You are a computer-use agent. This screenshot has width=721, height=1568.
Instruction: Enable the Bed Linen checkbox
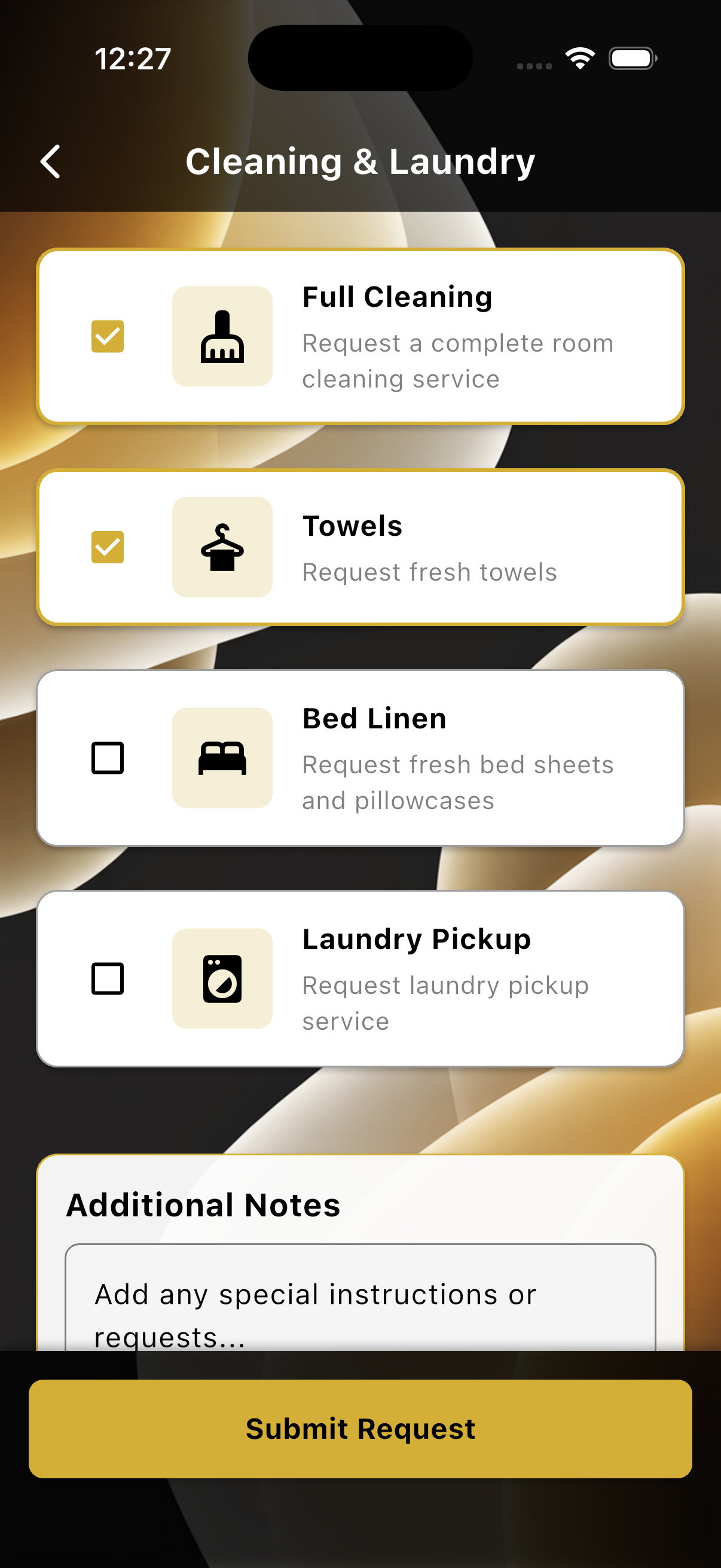point(108,758)
